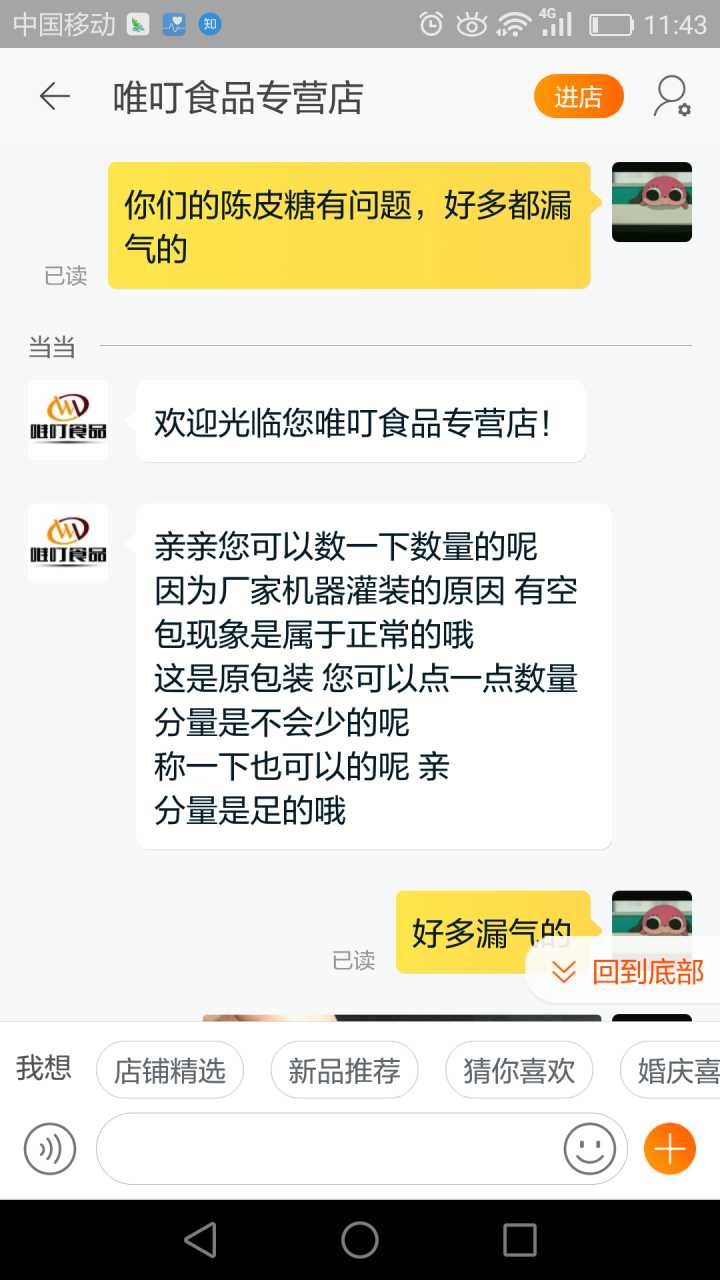This screenshot has height=1280, width=720.
Task: Enter the store via 进店 button
Action: 578,97
